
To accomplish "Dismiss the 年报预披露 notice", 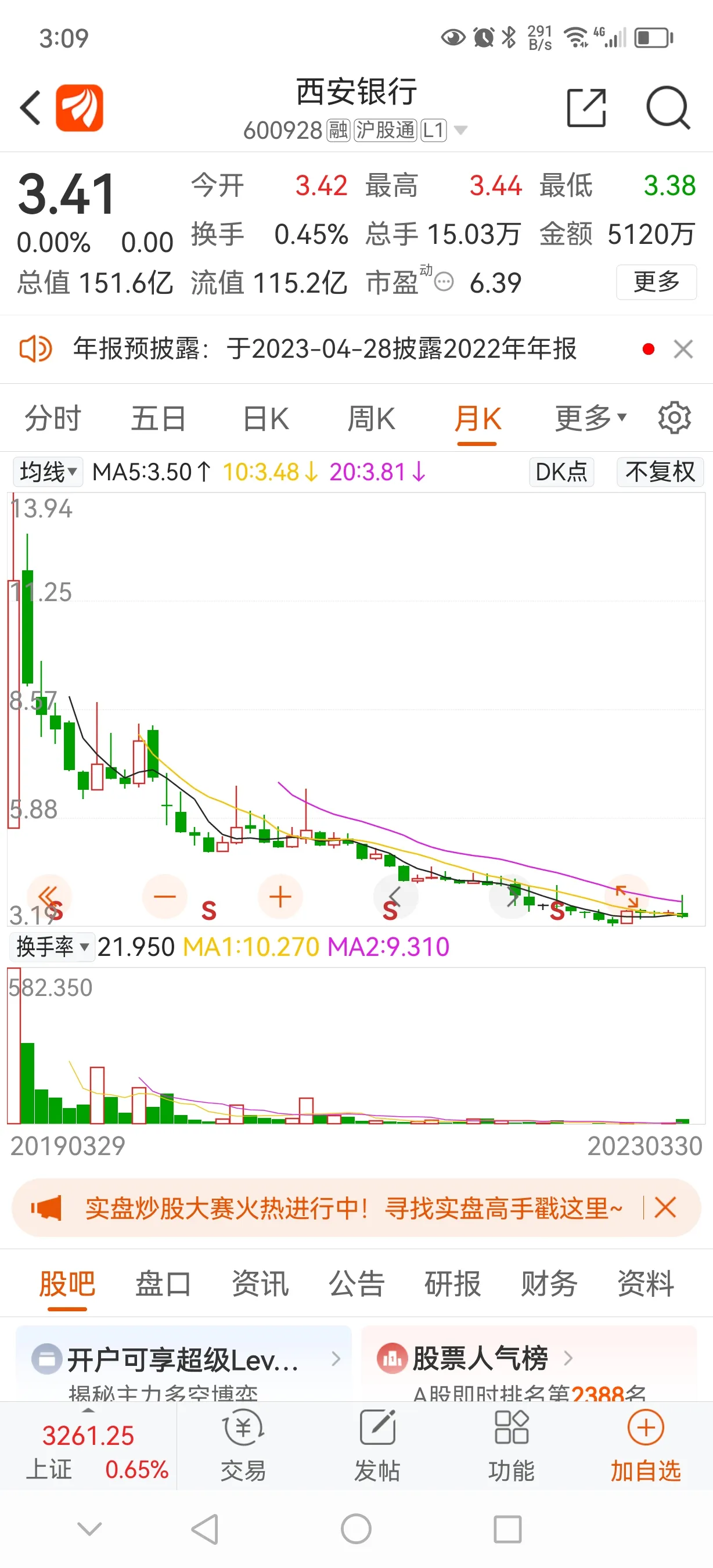I will coord(683,350).
